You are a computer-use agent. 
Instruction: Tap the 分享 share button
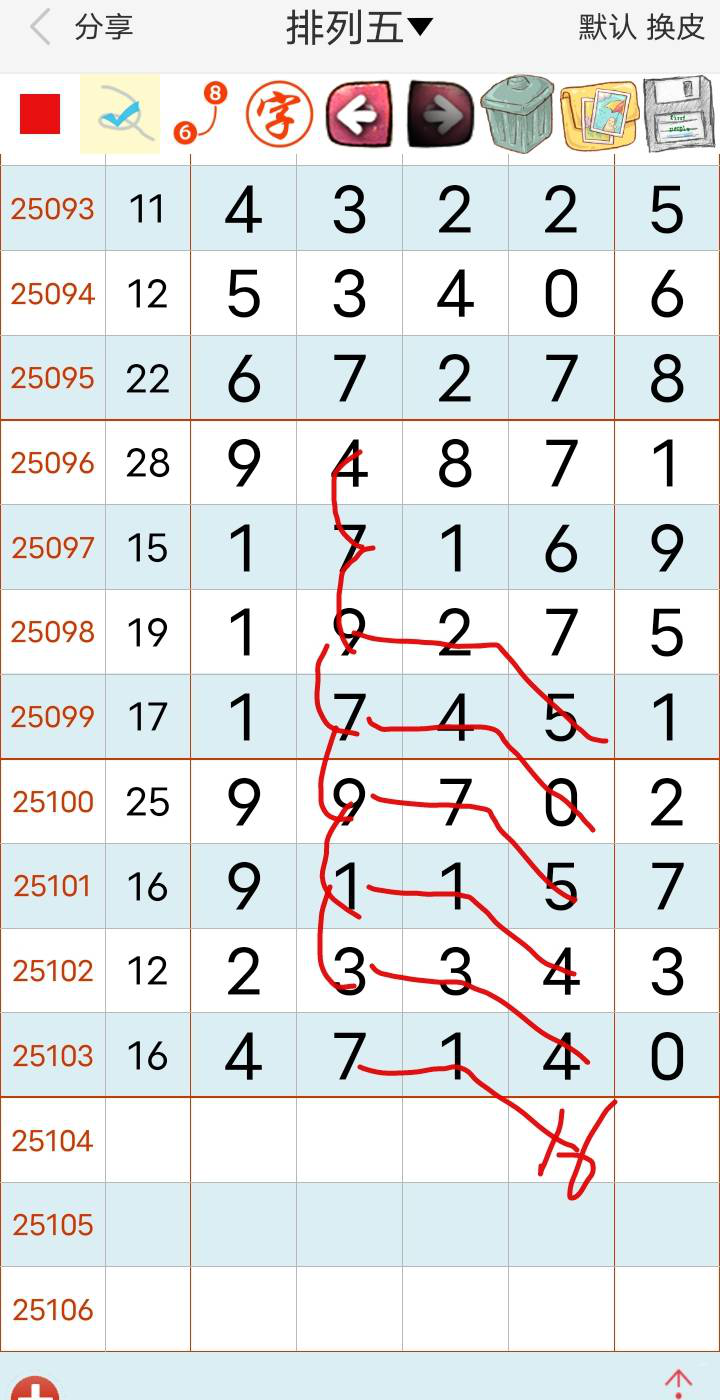[x=104, y=28]
